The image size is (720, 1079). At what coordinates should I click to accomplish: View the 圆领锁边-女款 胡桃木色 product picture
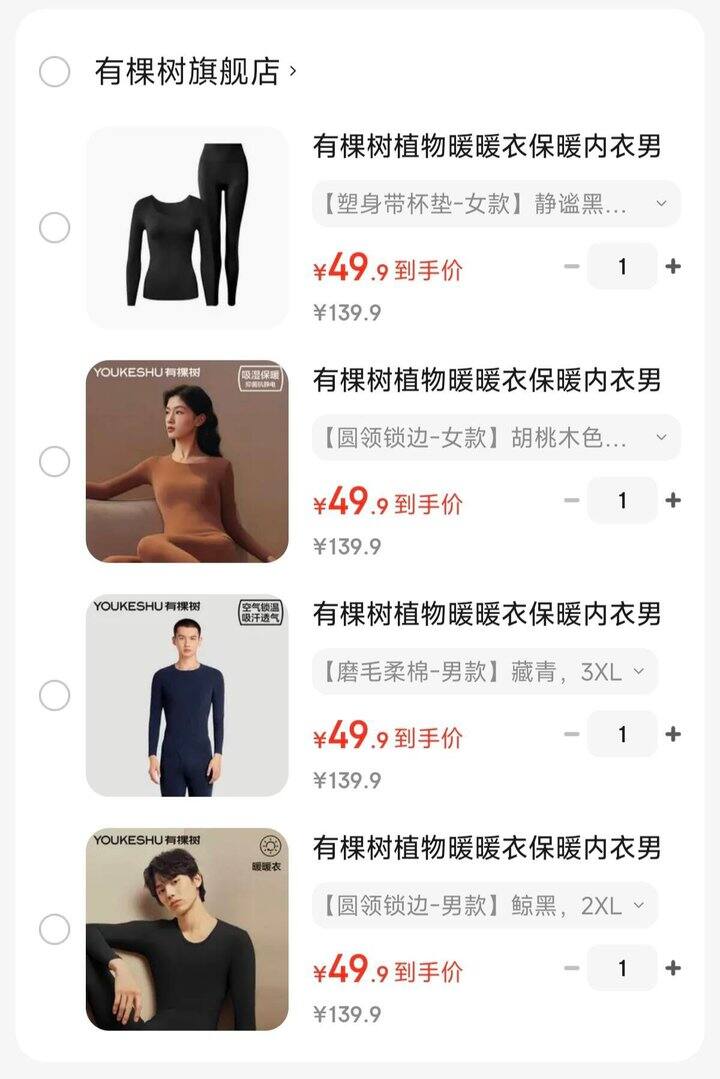click(x=187, y=462)
